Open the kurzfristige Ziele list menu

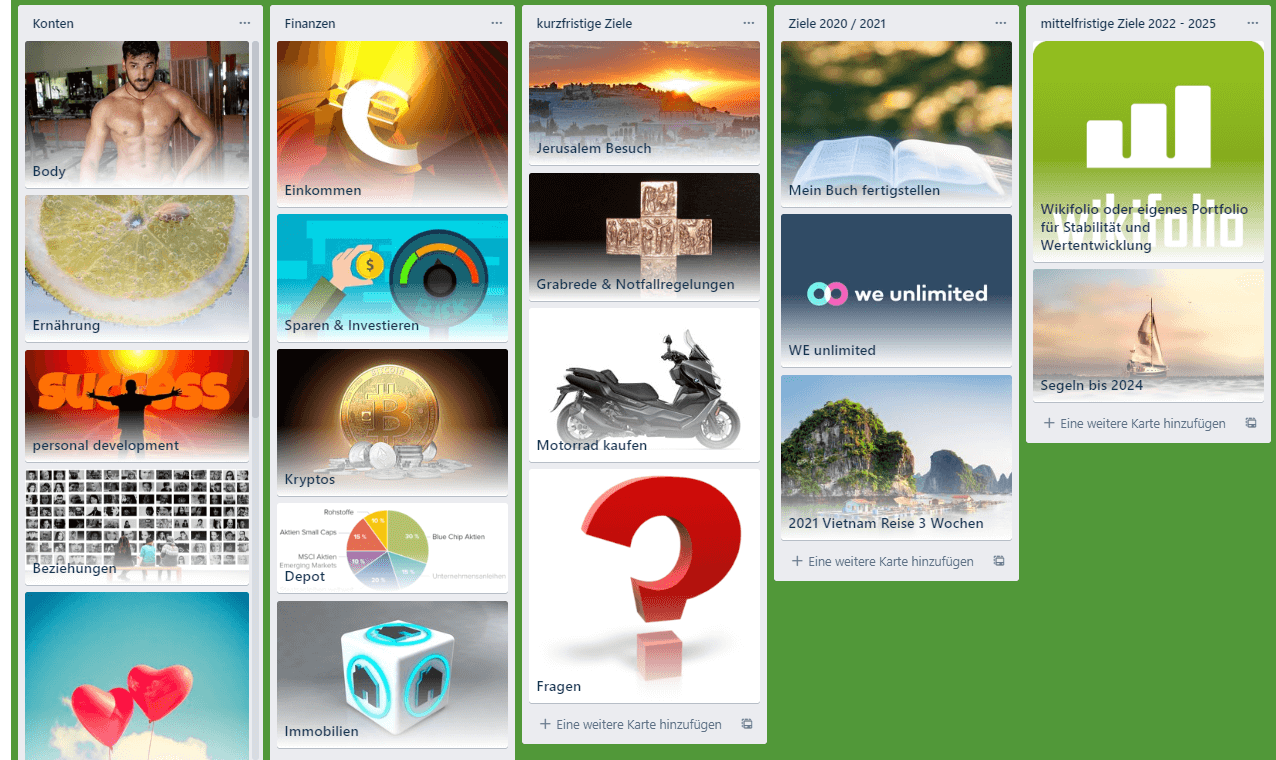(749, 23)
